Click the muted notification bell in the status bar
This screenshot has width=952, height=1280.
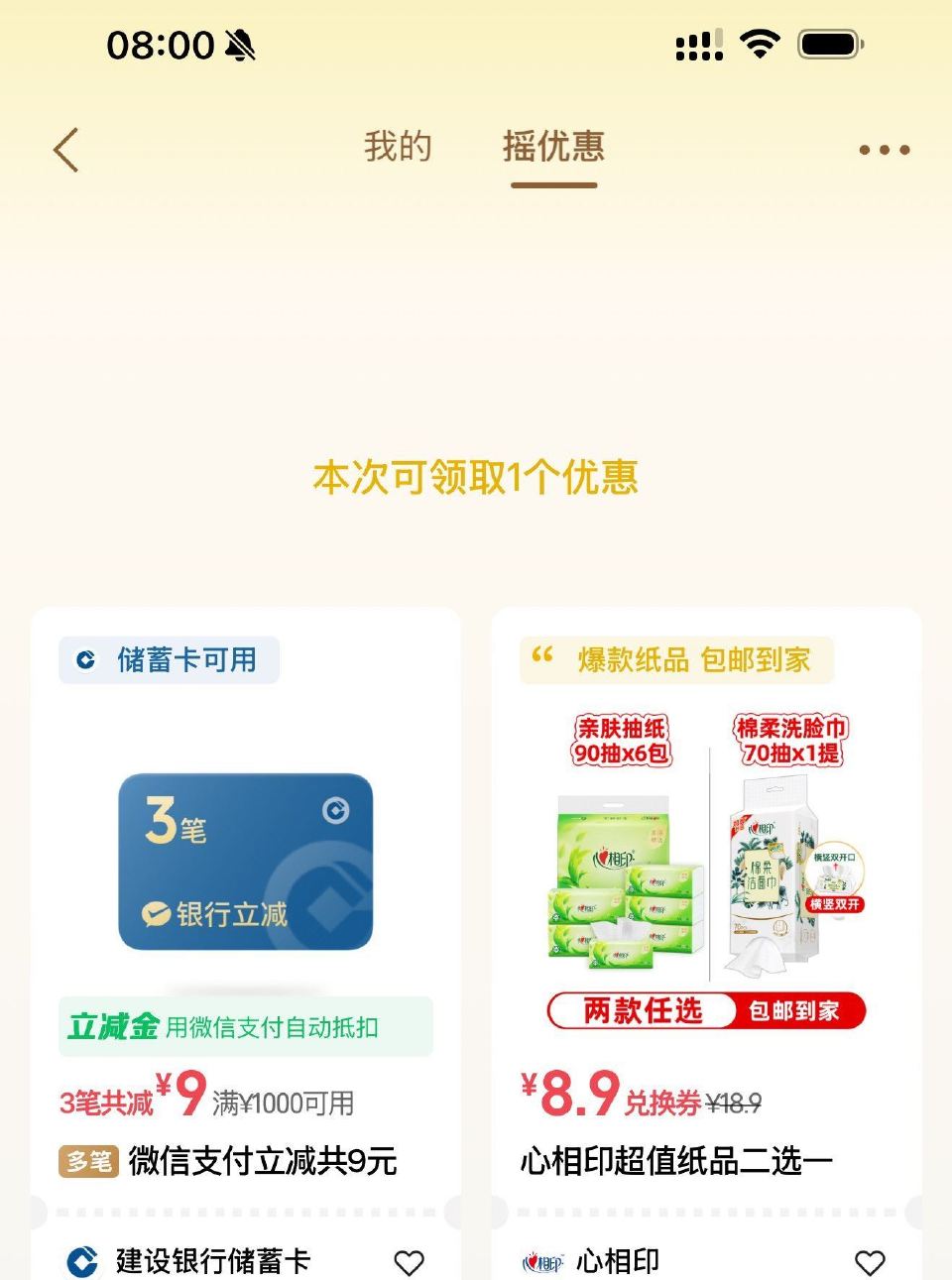point(238,46)
